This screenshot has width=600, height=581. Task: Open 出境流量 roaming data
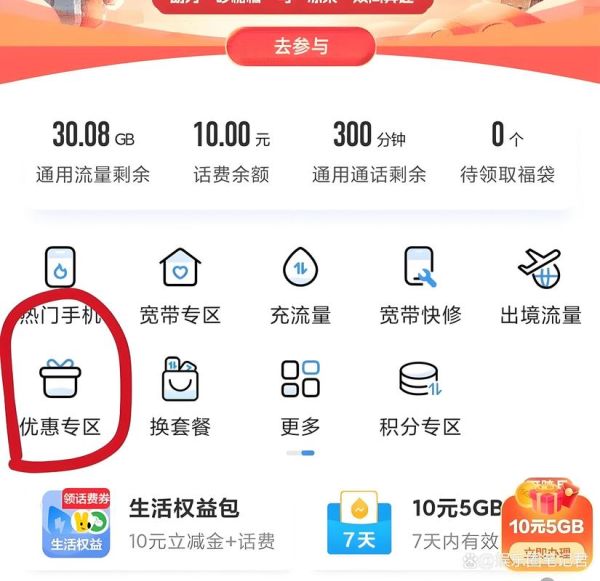(x=540, y=287)
